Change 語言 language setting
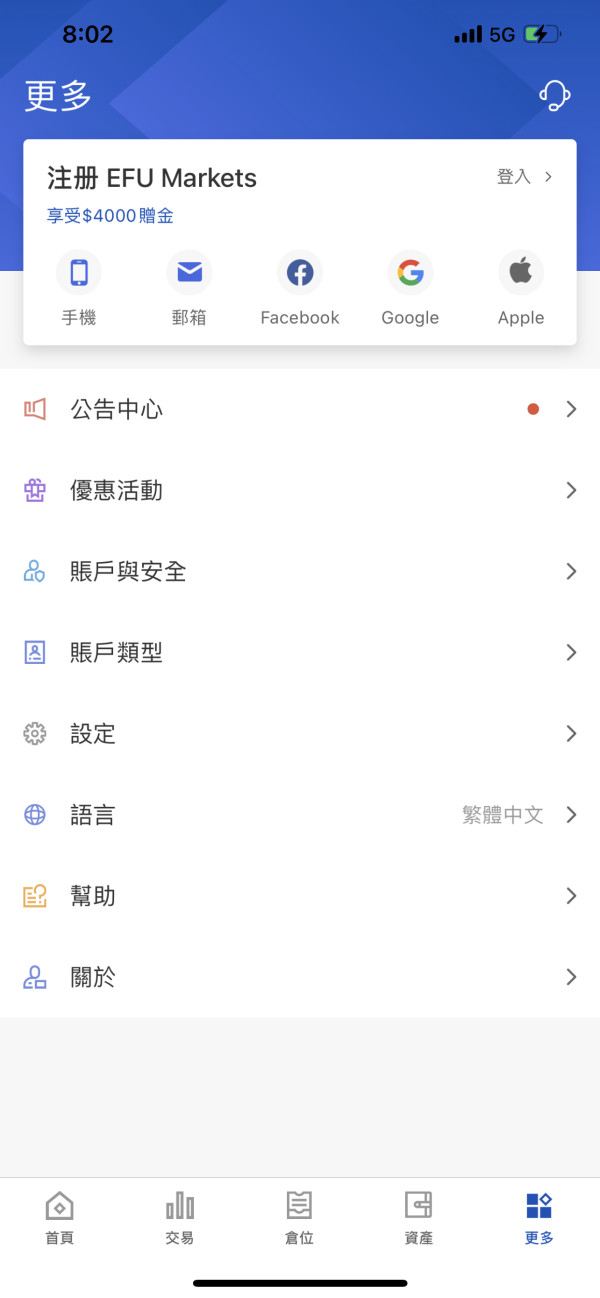Viewport: 600px width, 1298px height. (x=300, y=814)
